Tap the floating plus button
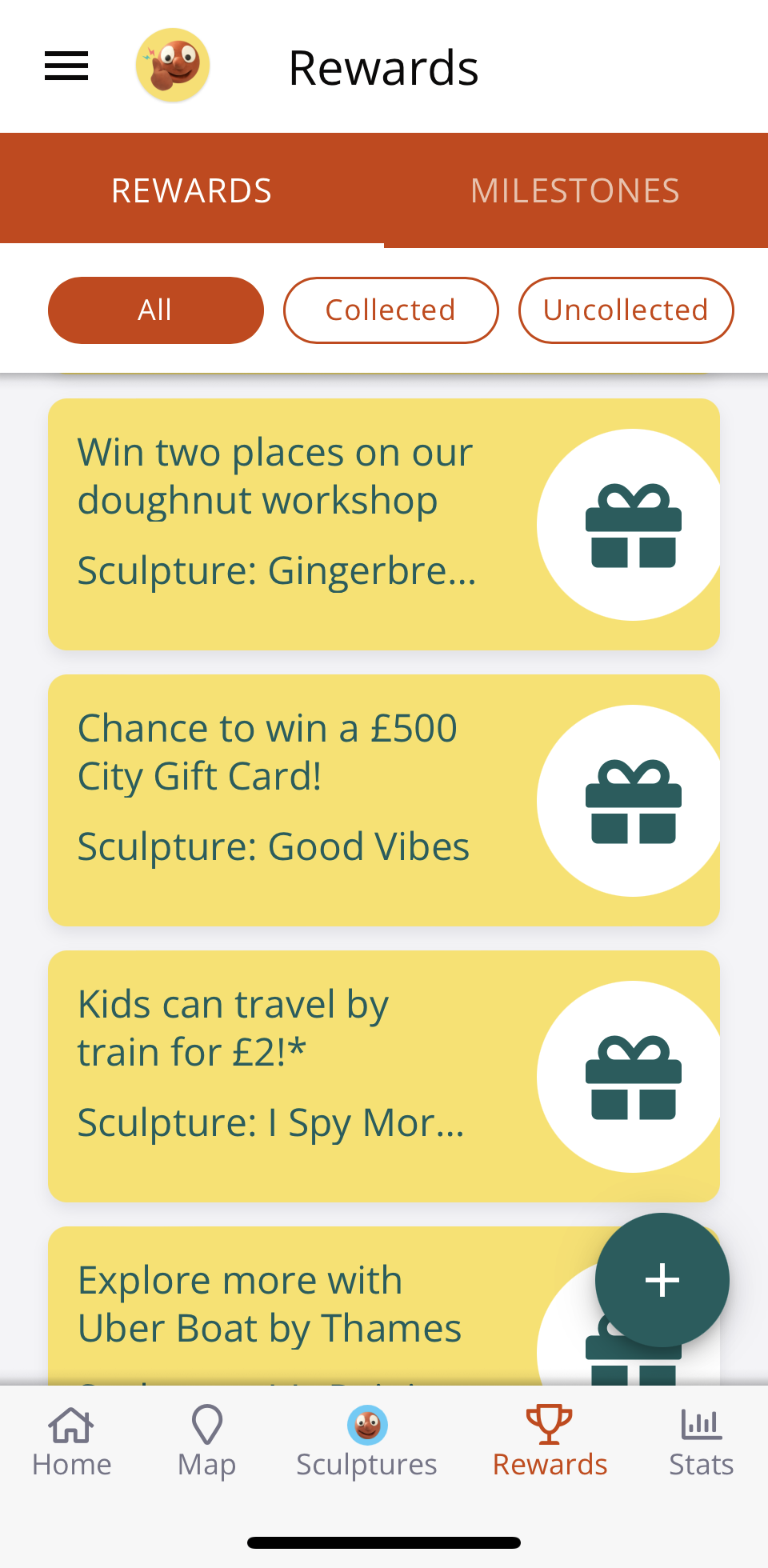The image size is (768, 1568). click(662, 1280)
